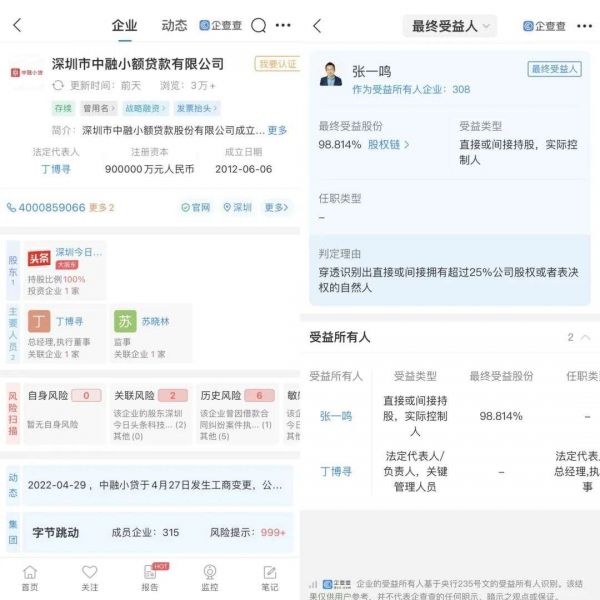Collapse the 受益所有人 section
600x600 pixels.
(585, 337)
